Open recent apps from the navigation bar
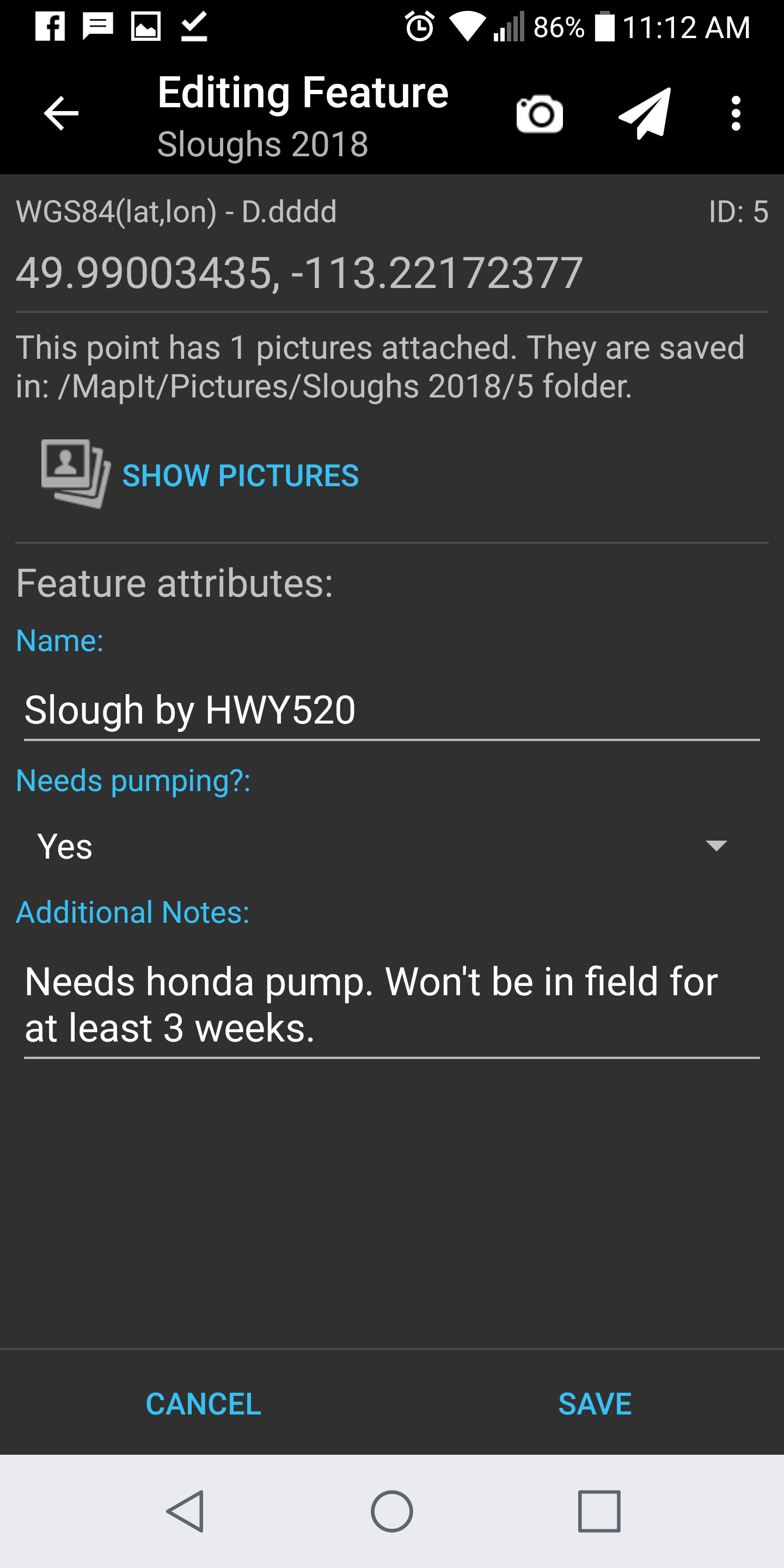 [x=599, y=1511]
